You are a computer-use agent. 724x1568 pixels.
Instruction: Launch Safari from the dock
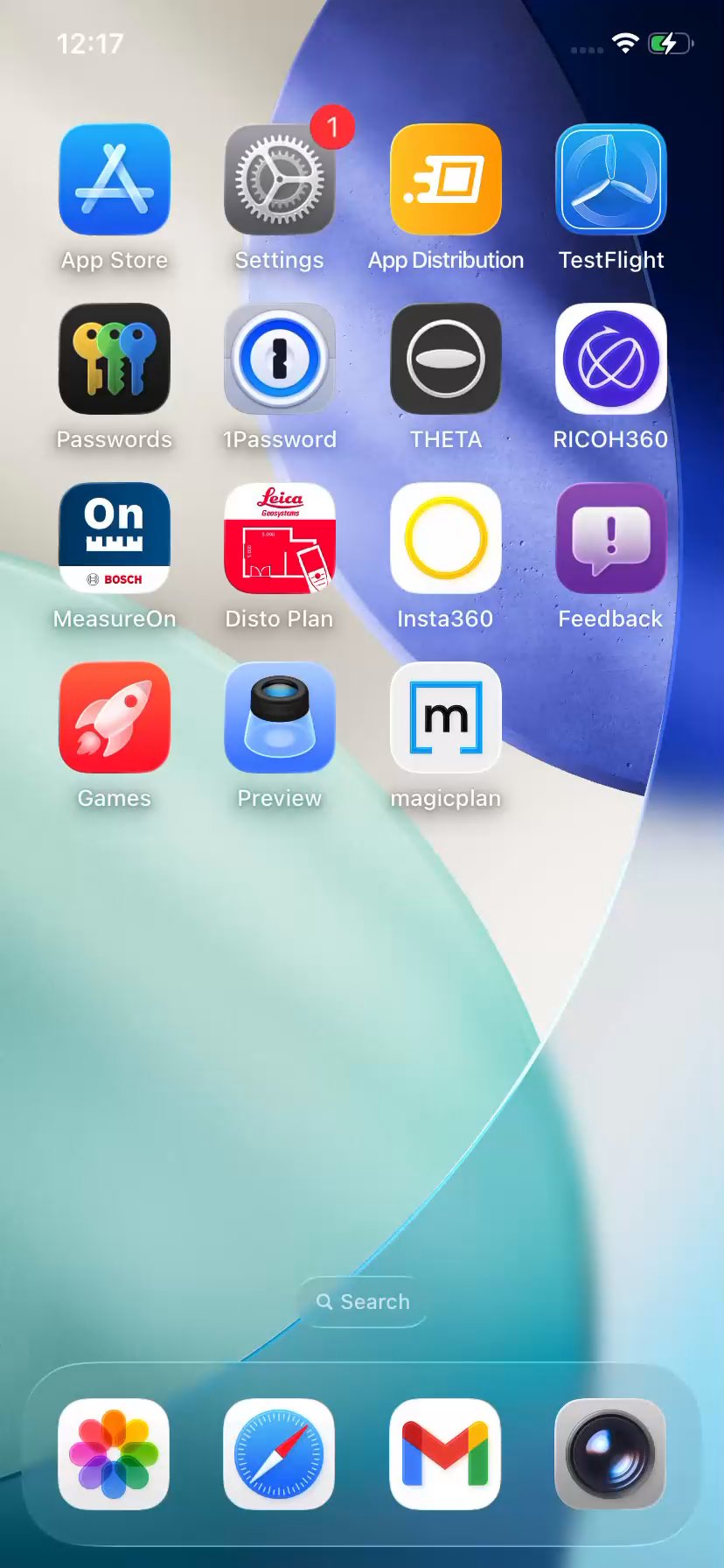(279, 1453)
